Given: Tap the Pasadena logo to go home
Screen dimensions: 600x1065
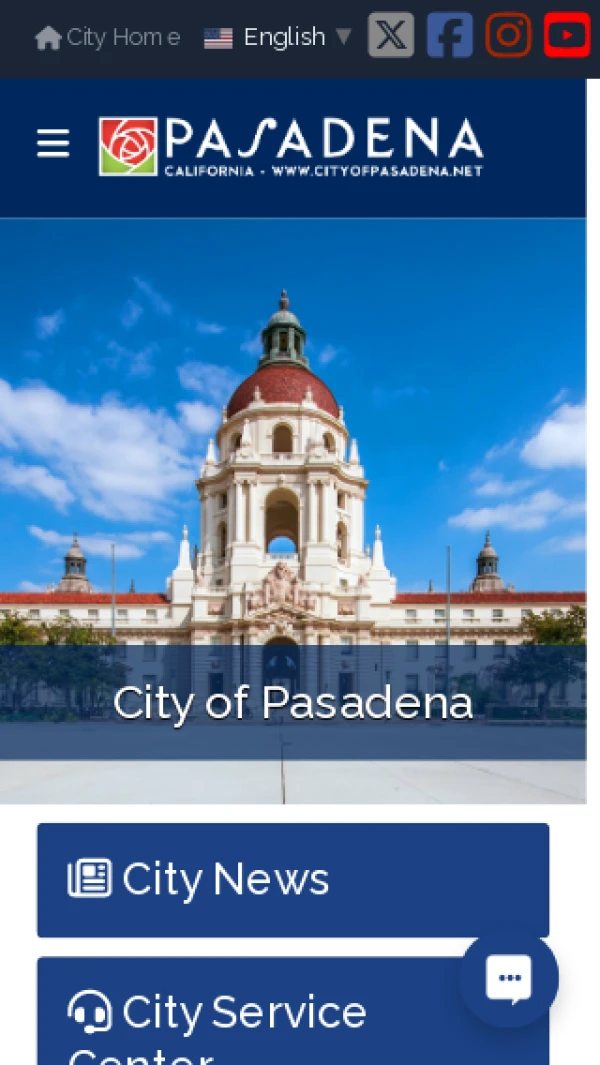Looking at the screenshot, I should pyautogui.click(x=291, y=146).
